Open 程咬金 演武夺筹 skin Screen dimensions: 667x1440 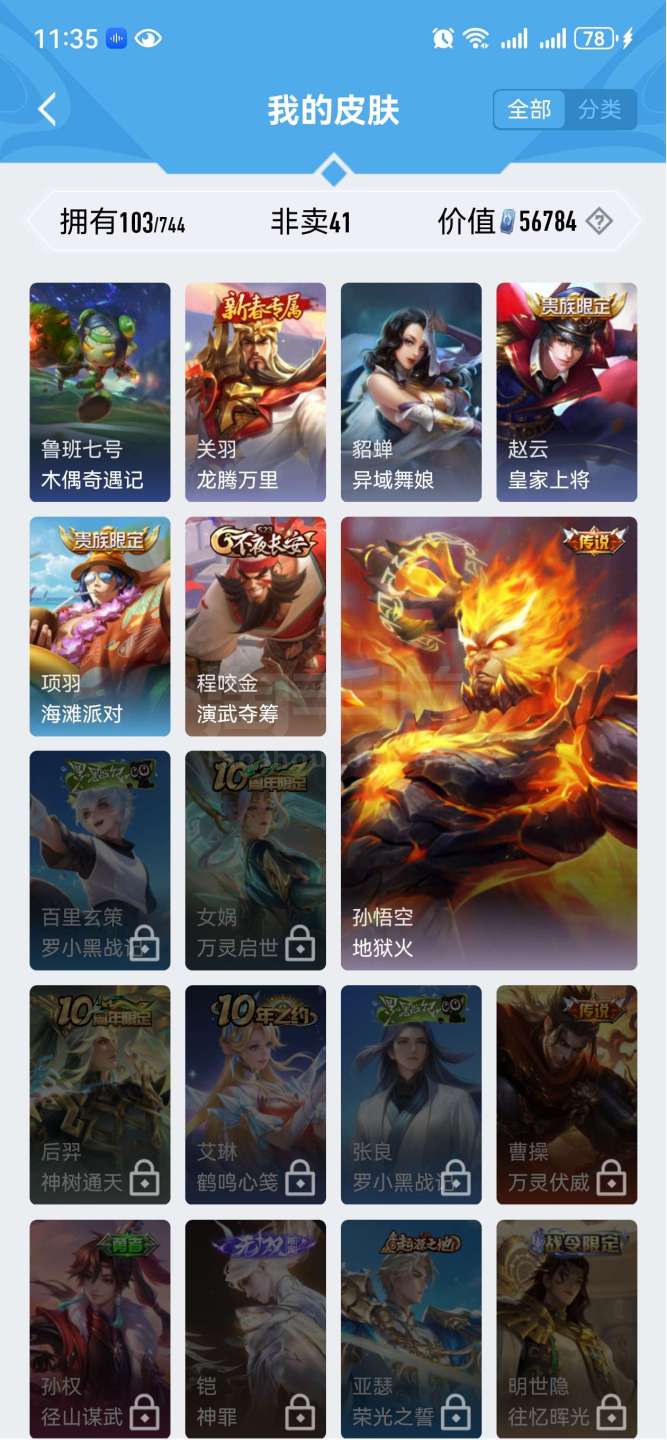(x=255, y=626)
